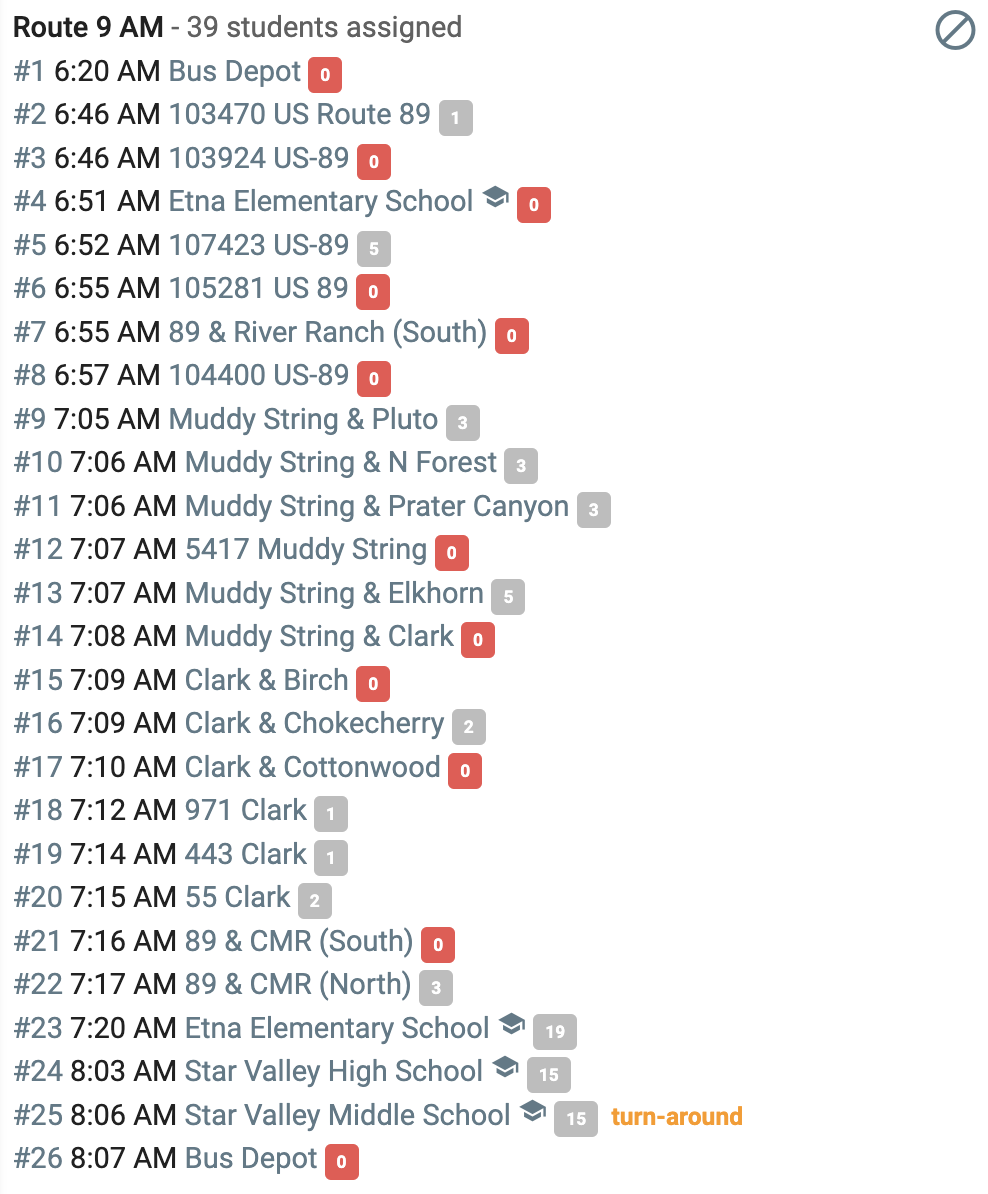Open the Muddy String & Elkhorn stop
This screenshot has height=1194, width=988.
click(334, 593)
